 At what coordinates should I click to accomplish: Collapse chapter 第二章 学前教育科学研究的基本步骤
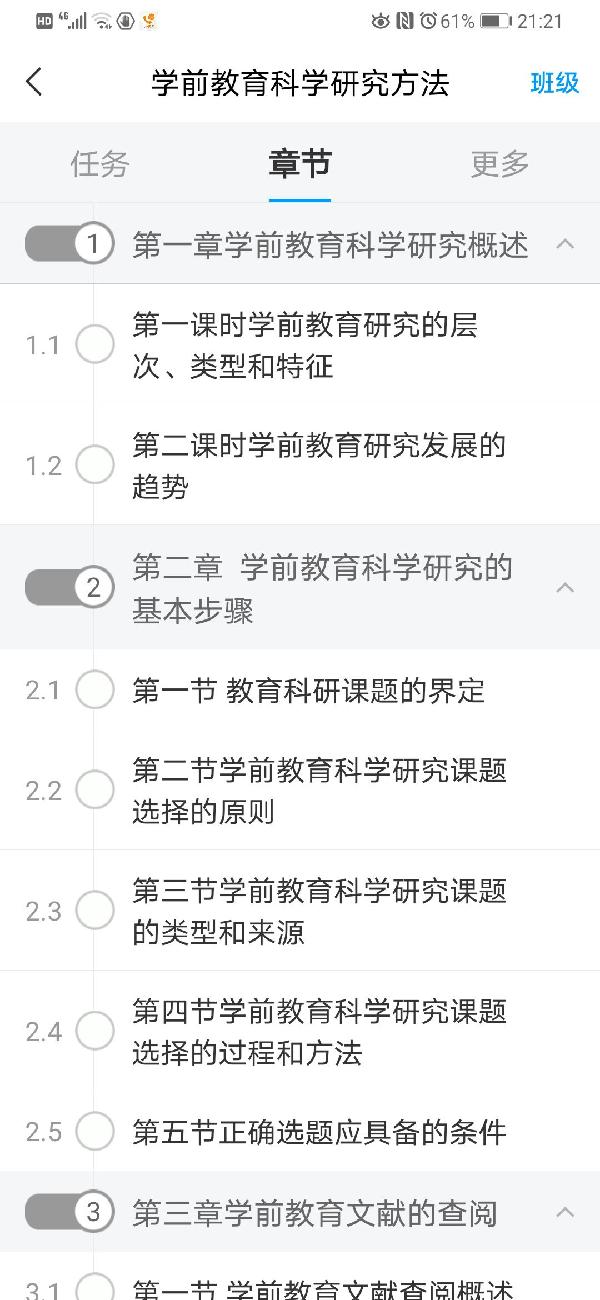(564, 587)
